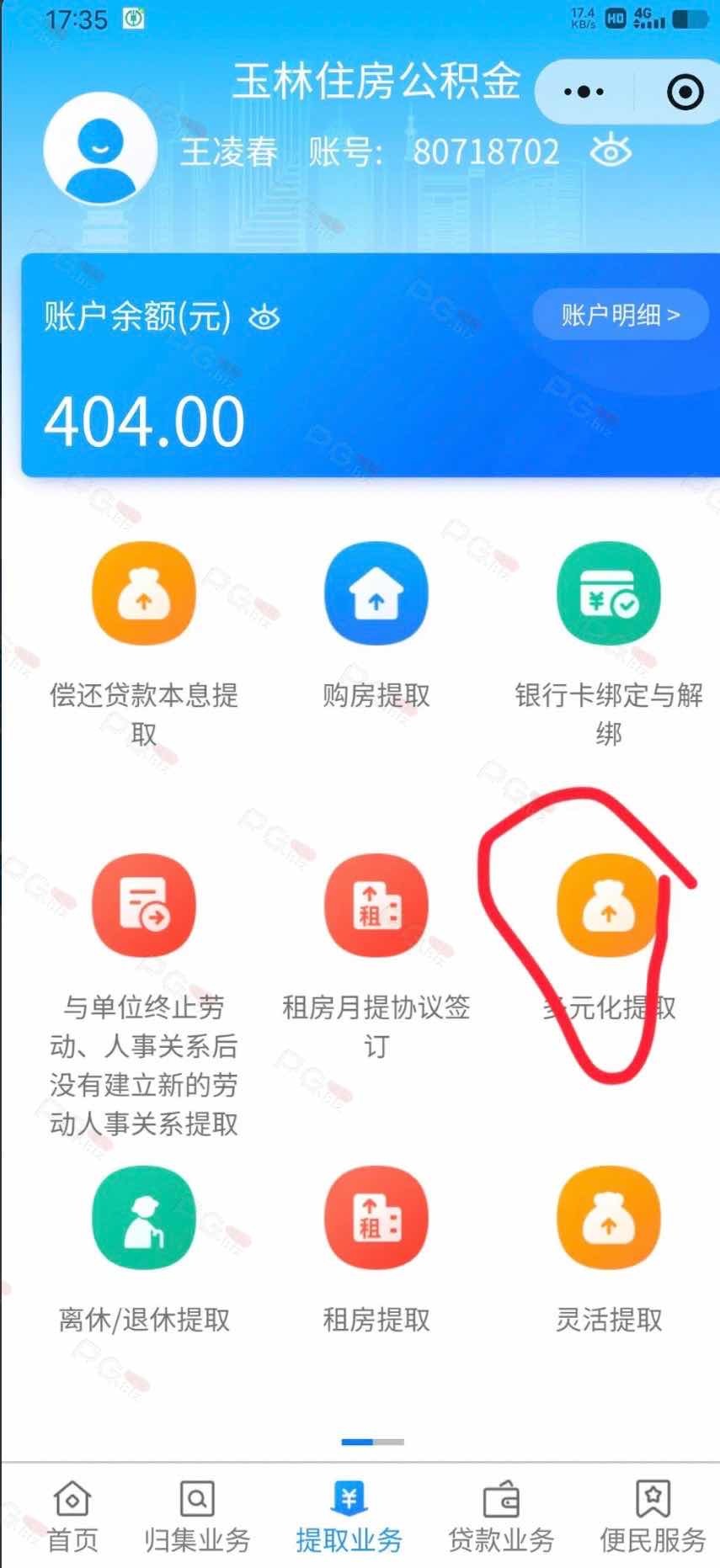The width and height of the screenshot is (720, 1568).
Task: Switch to the 归集业务 tab
Action: [197, 1517]
